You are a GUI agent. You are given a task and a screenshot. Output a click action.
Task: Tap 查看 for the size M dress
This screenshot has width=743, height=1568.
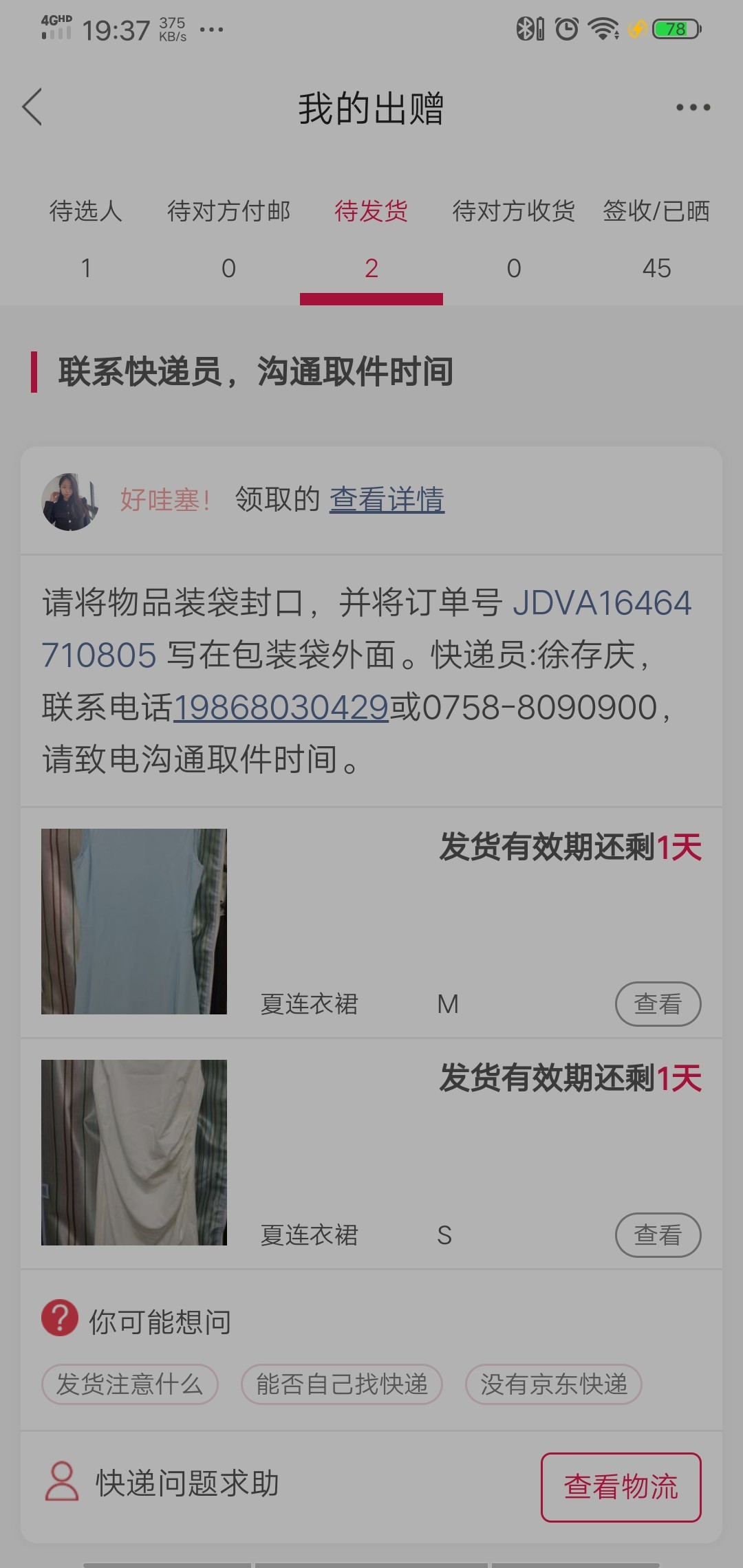(657, 1004)
